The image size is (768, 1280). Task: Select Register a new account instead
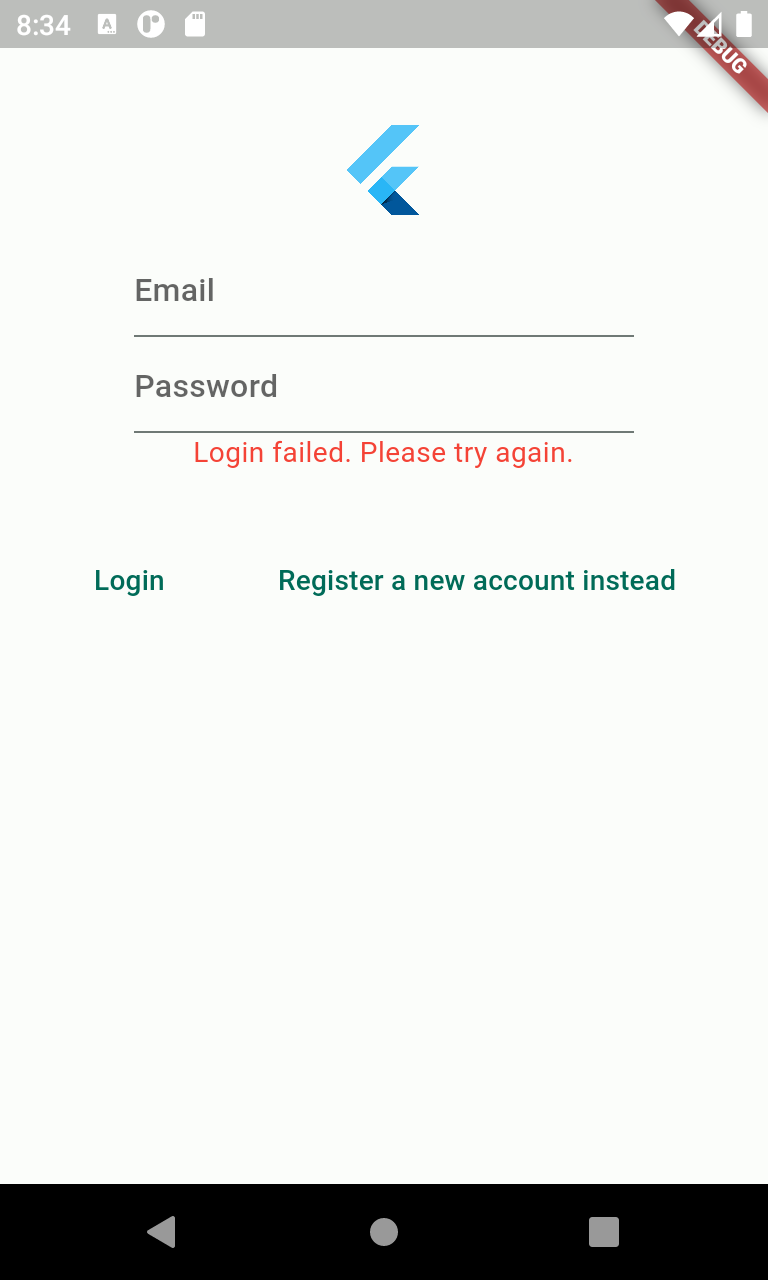(477, 580)
